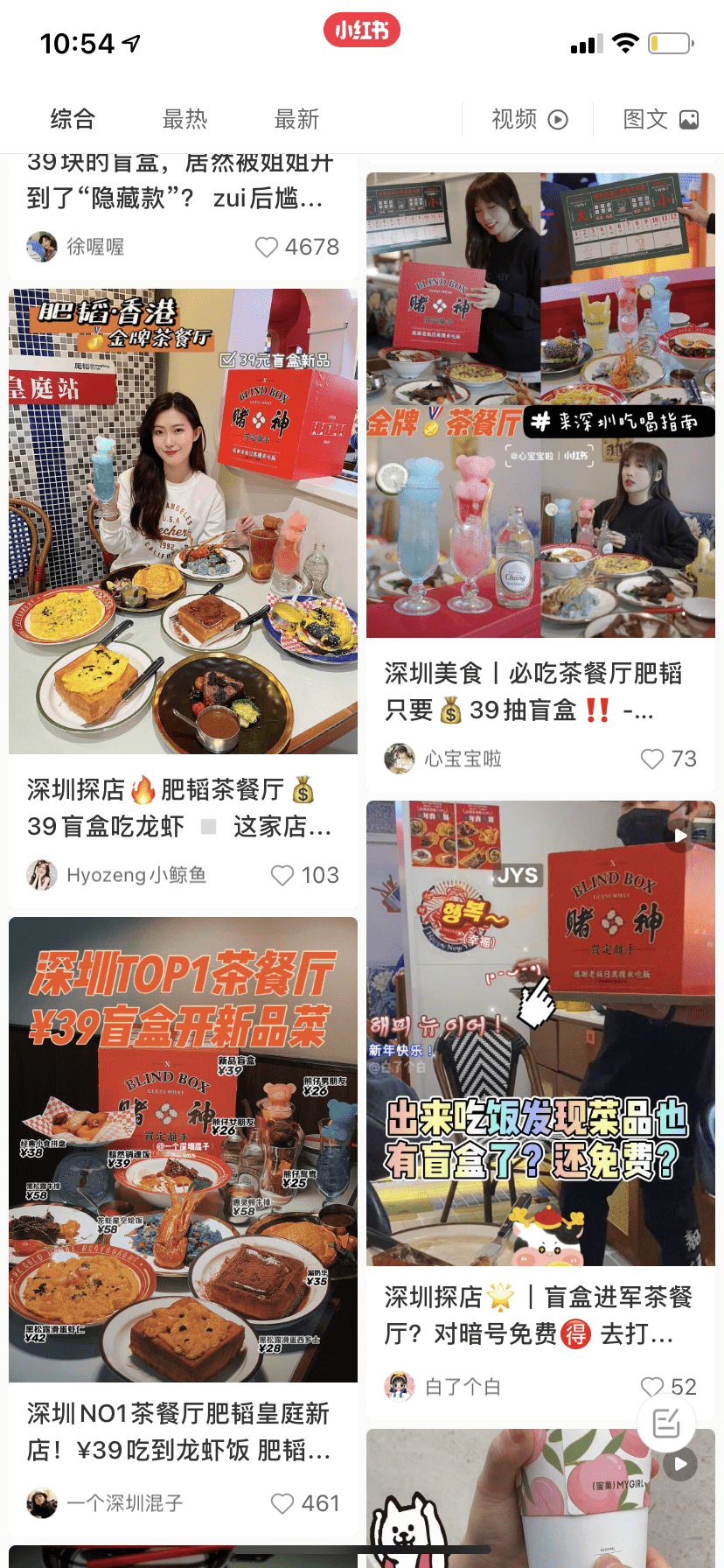Switch to the 综合 tab

[73, 119]
